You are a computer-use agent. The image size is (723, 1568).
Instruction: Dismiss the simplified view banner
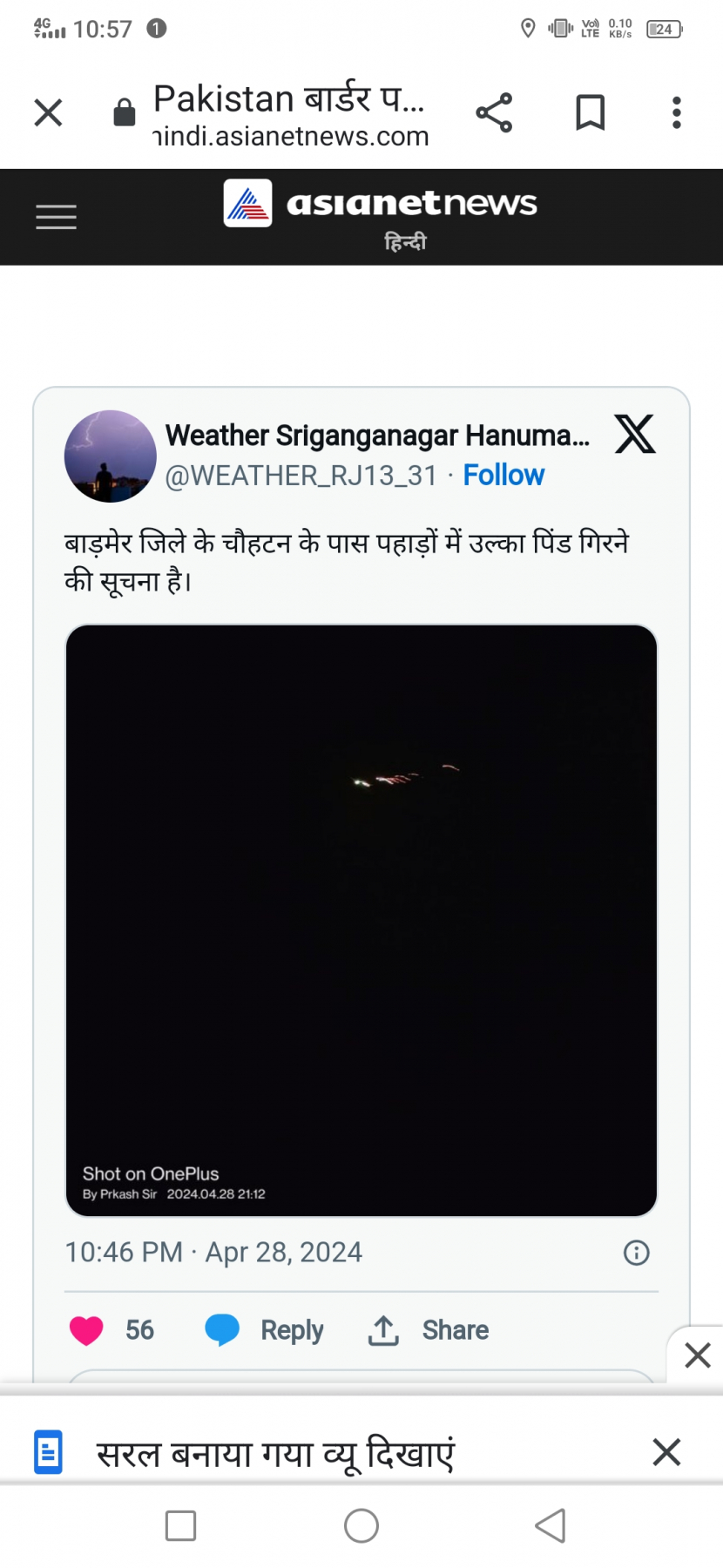[x=666, y=1452]
